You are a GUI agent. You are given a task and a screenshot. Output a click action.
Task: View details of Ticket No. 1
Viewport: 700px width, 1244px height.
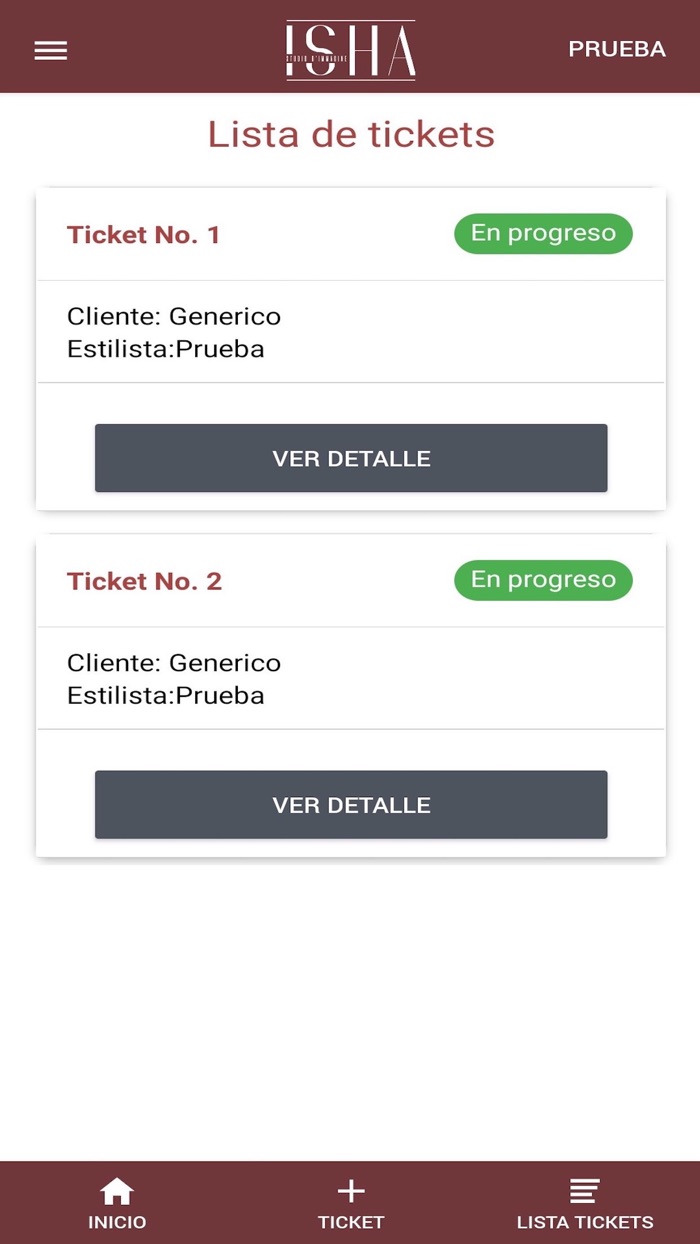point(351,458)
